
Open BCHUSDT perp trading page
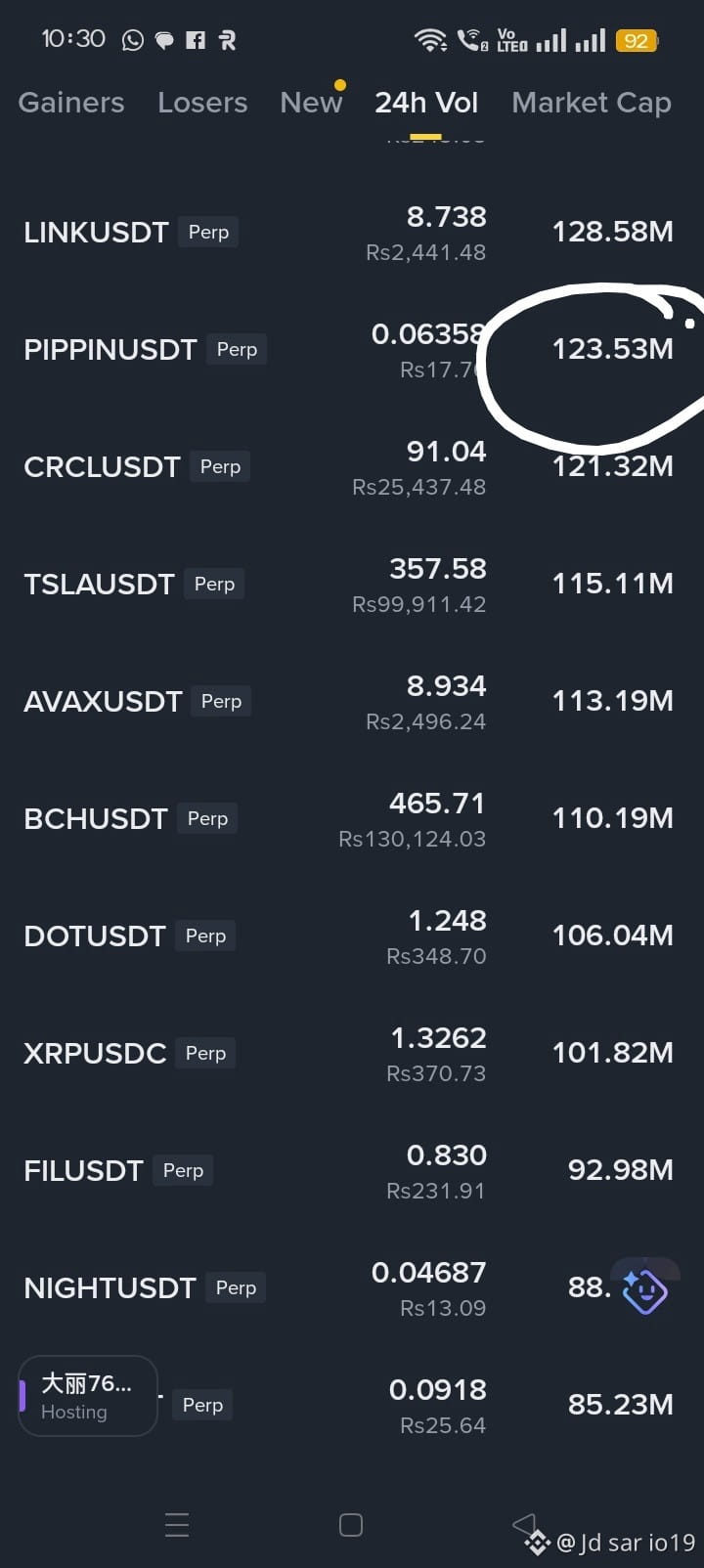tap(352, 819)
